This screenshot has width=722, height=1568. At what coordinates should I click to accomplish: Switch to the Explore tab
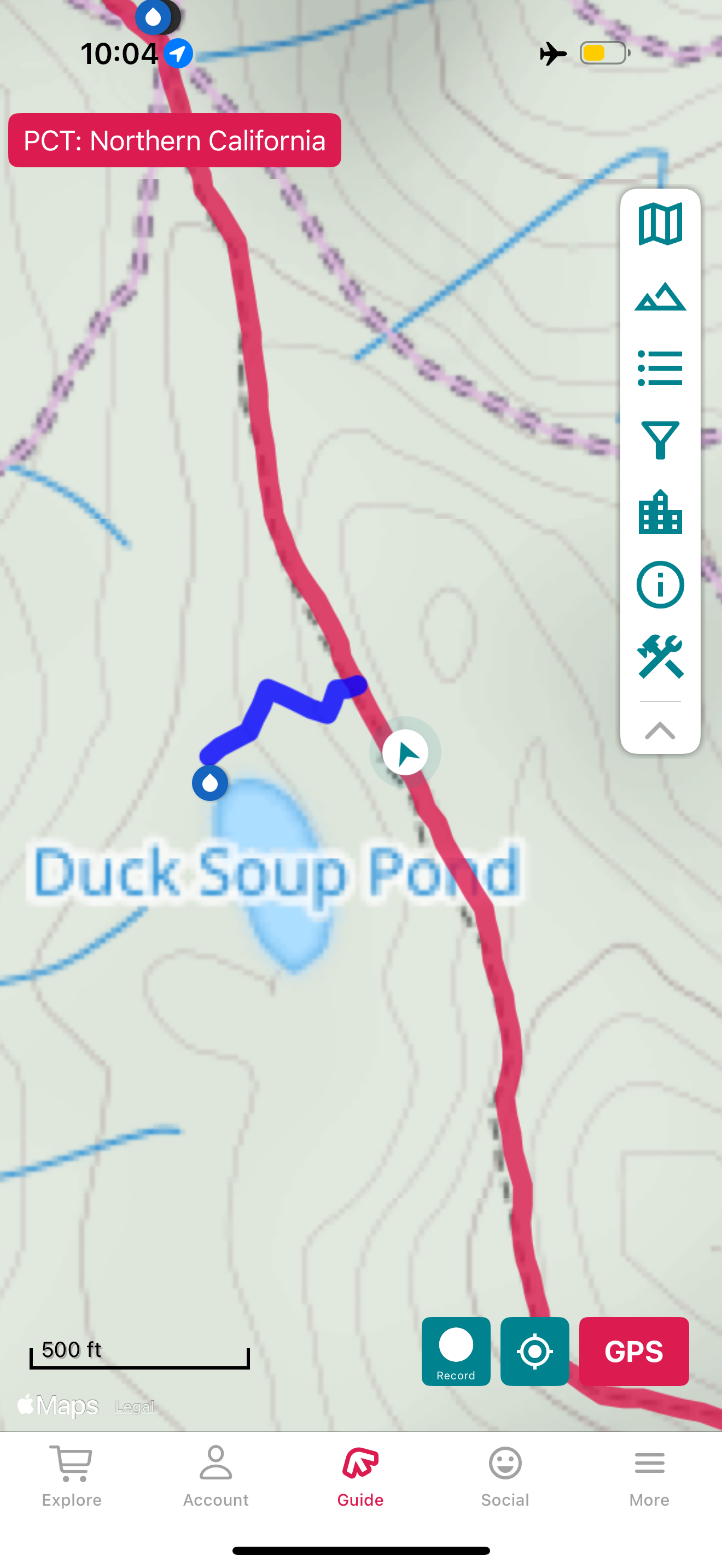(x=72, y=1476)
